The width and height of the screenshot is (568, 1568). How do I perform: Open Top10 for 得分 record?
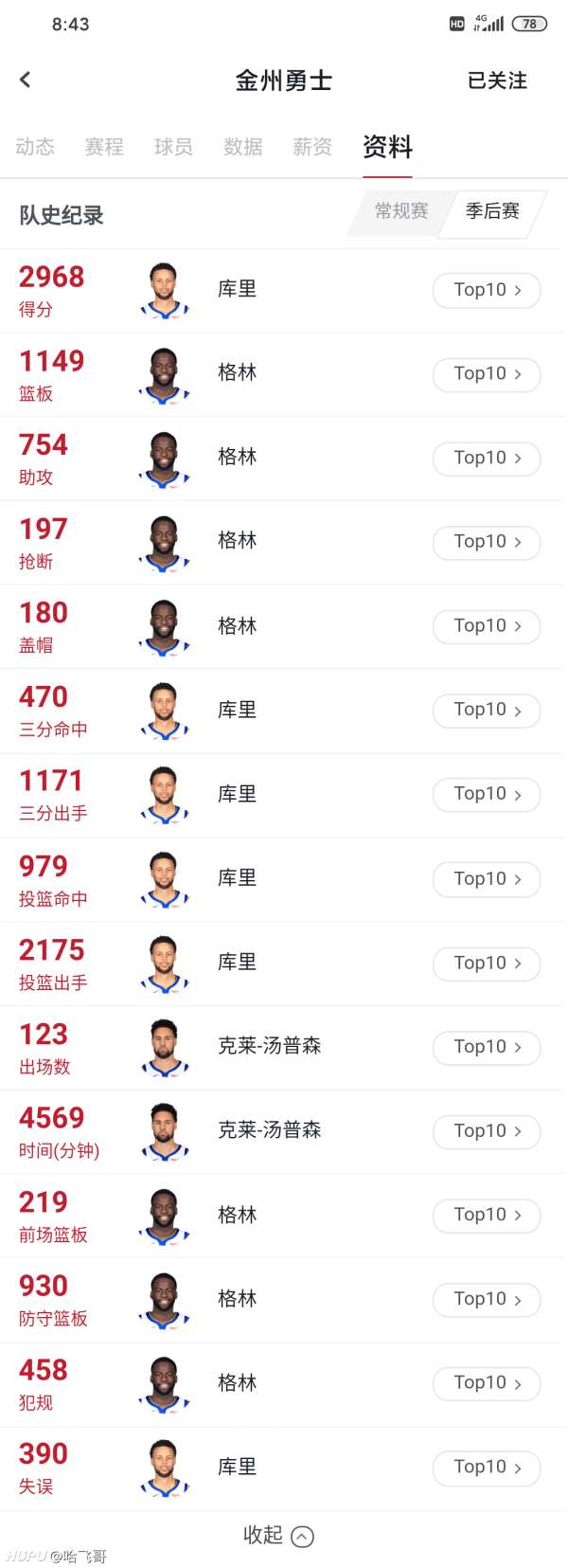click(487, 290)
